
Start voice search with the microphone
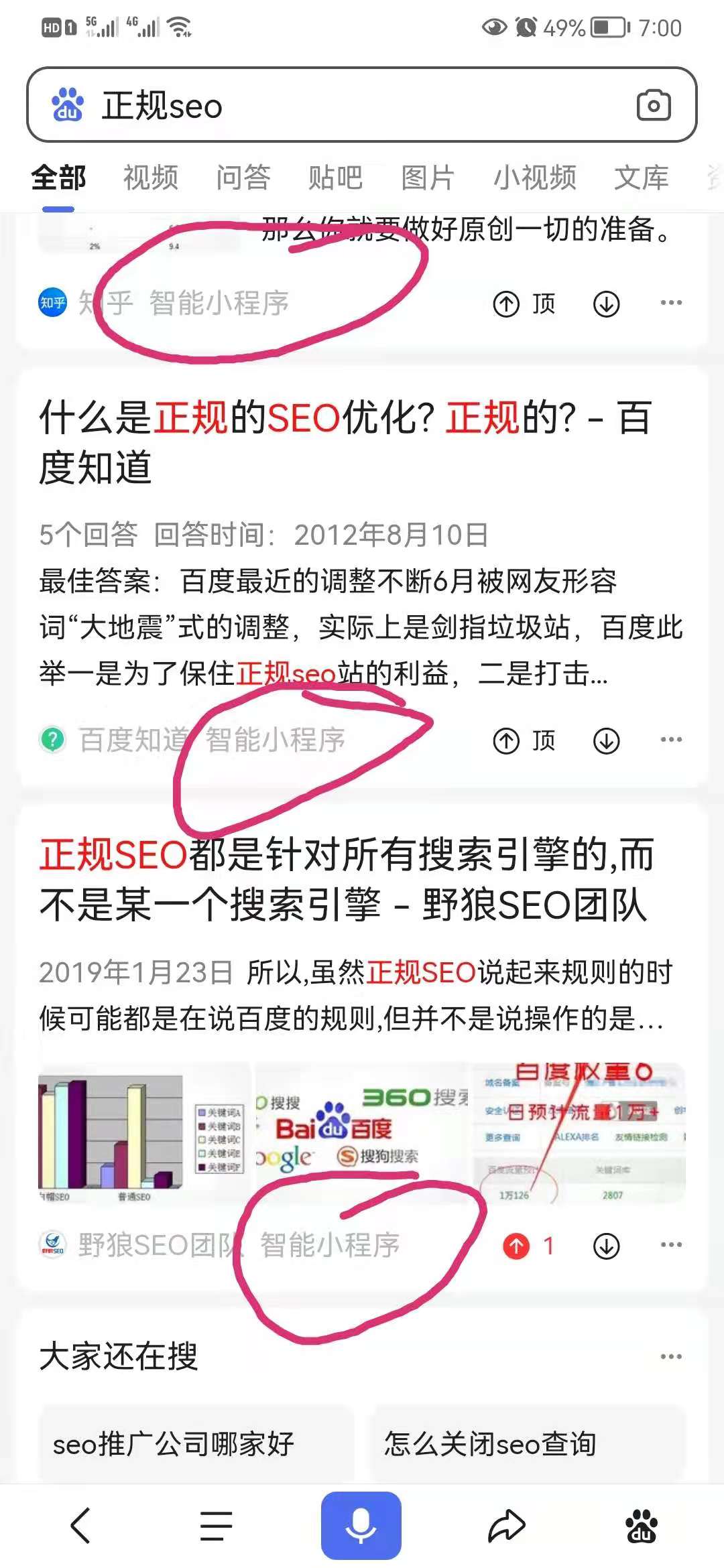pos(361,1526)
